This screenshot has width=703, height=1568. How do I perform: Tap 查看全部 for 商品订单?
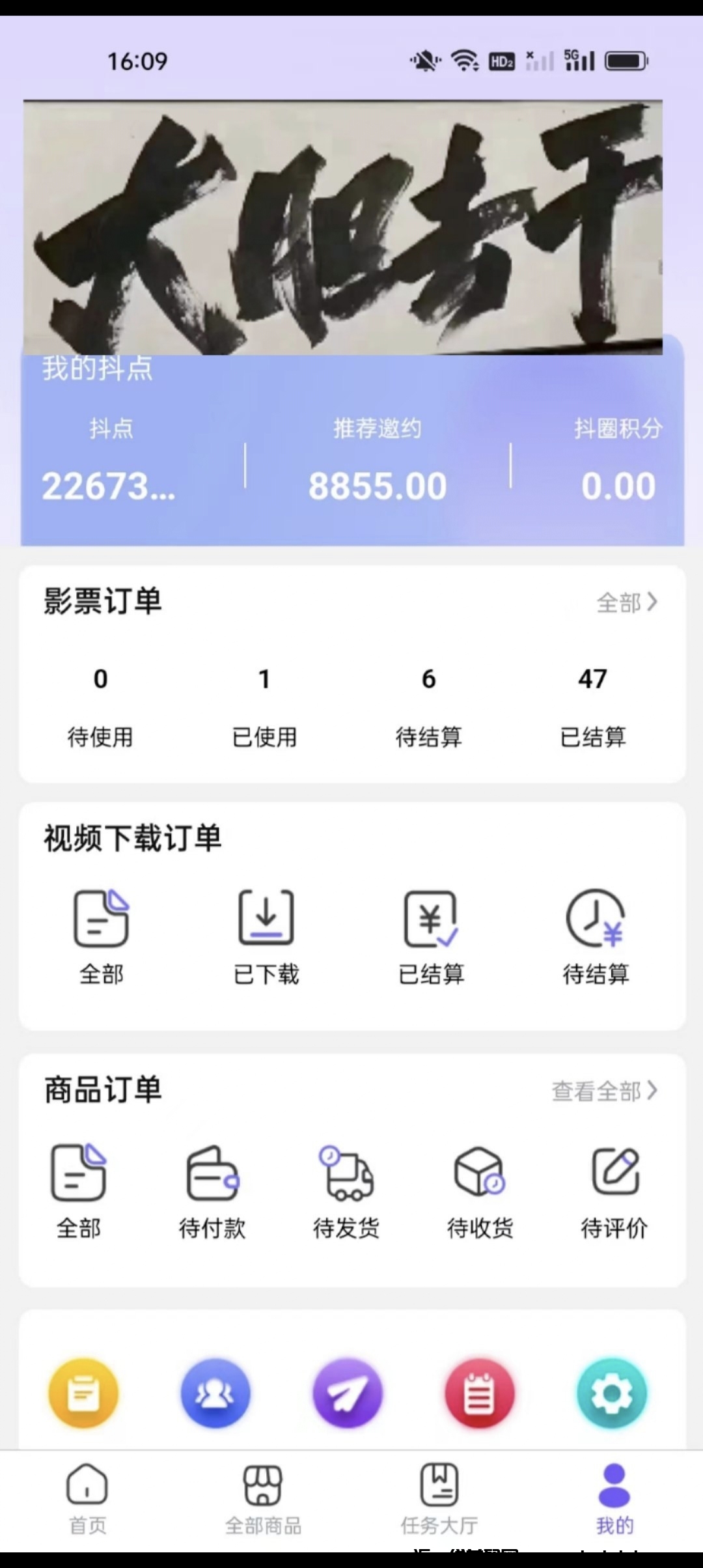605,1091
